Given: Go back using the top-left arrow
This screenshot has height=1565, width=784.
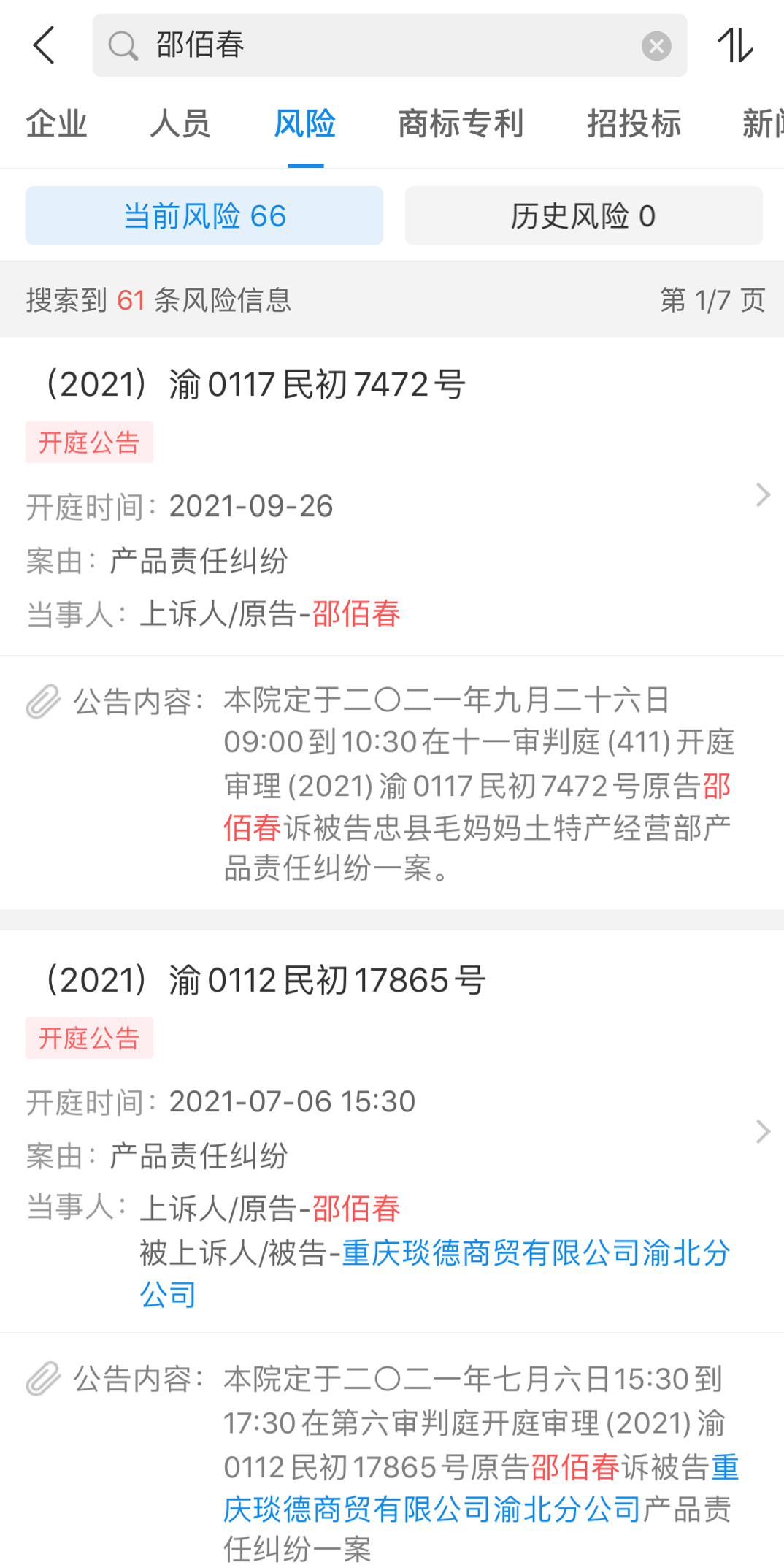Looking at the screenshot, I should 44,45.
